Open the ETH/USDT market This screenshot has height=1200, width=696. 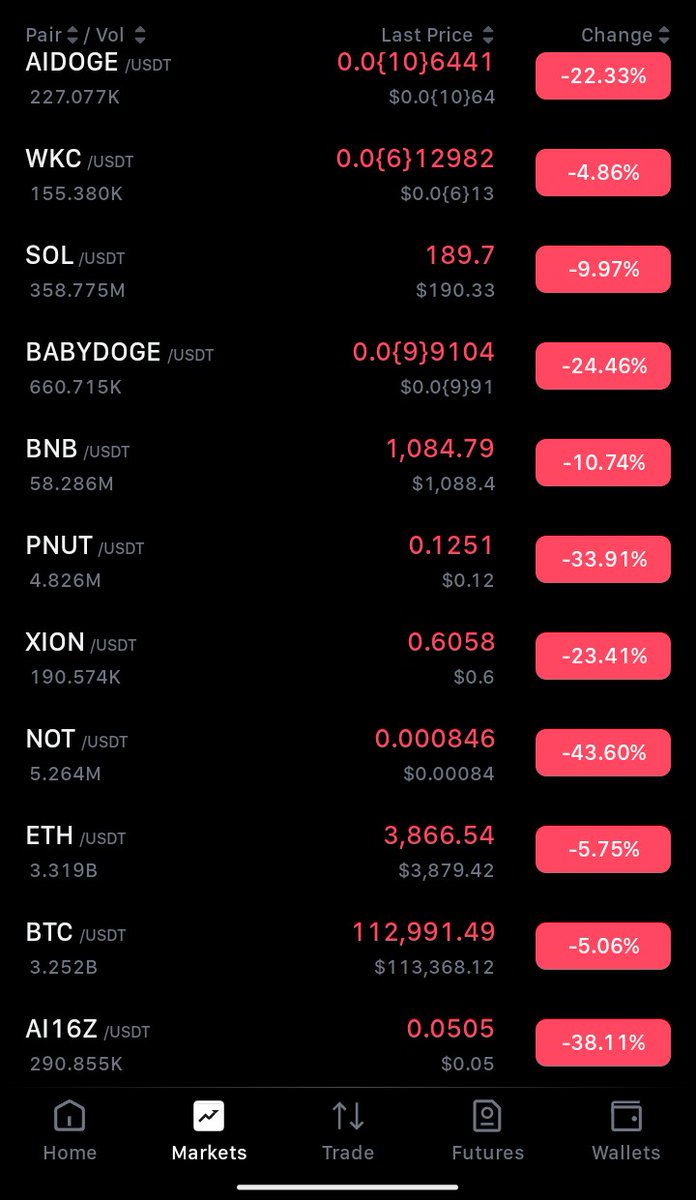(x=348, y=850)
